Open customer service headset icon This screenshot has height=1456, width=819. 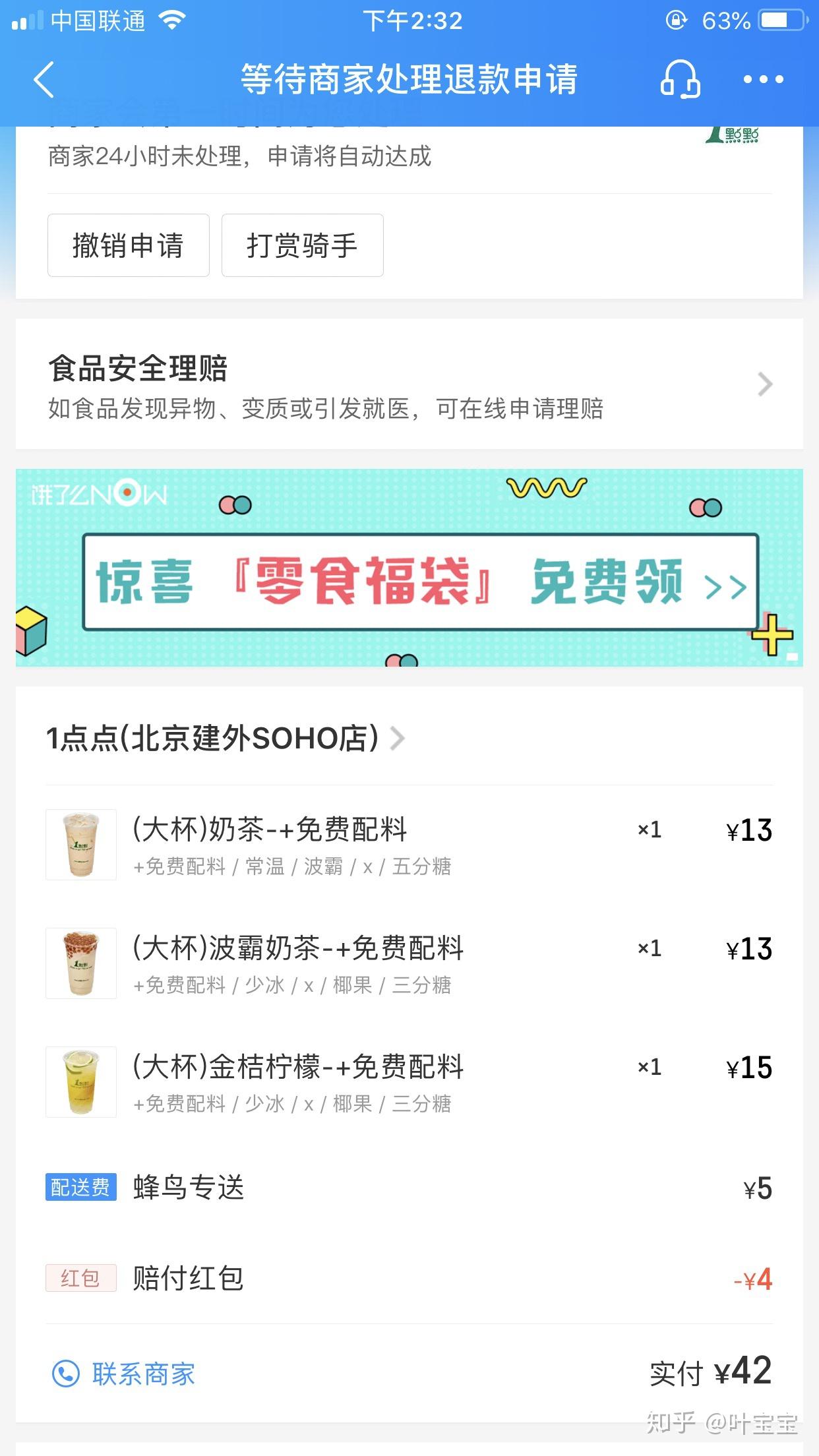coord(680,79)
